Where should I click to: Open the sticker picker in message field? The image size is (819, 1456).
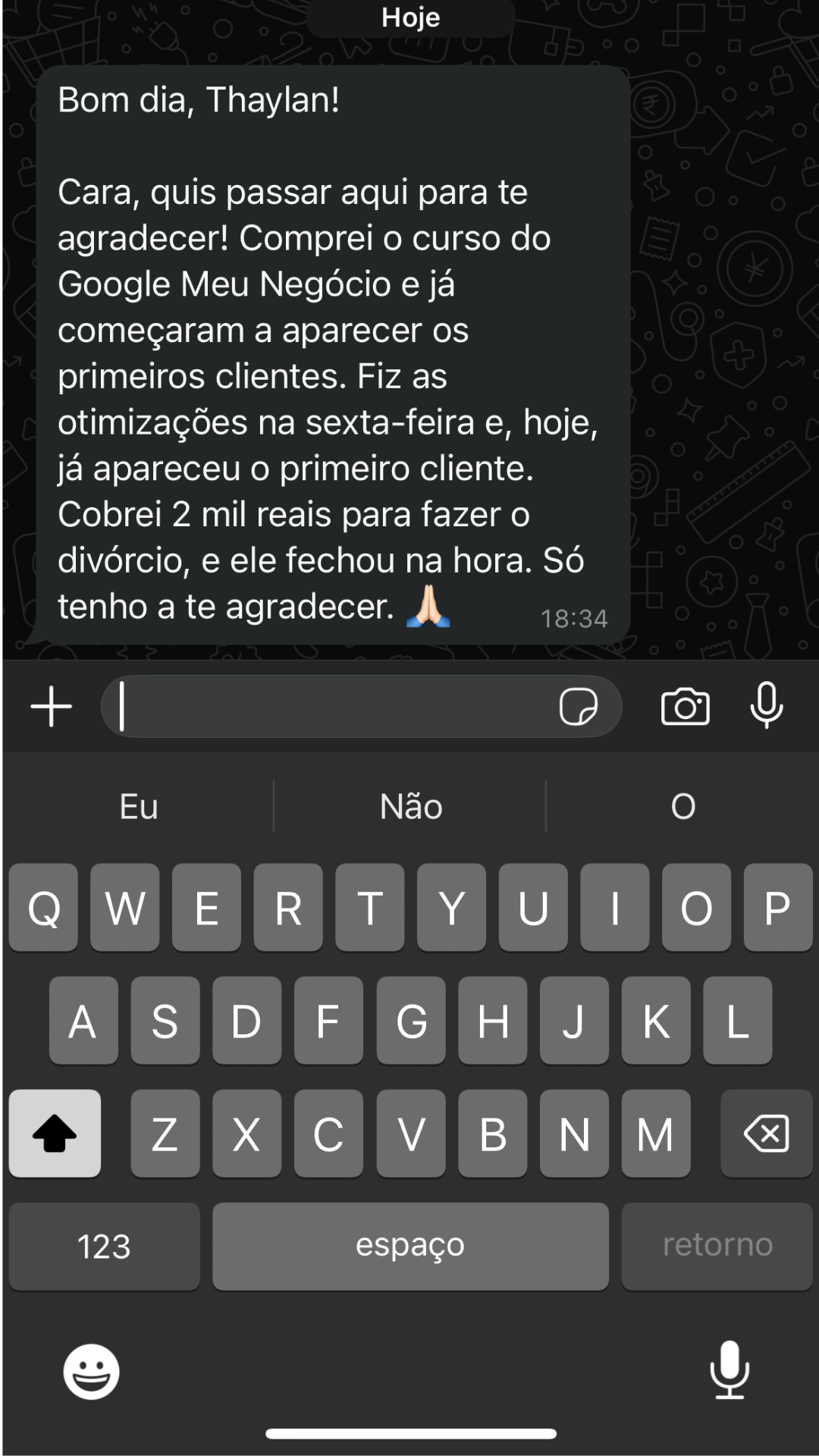pyautogui.click(x=578, y=707)
